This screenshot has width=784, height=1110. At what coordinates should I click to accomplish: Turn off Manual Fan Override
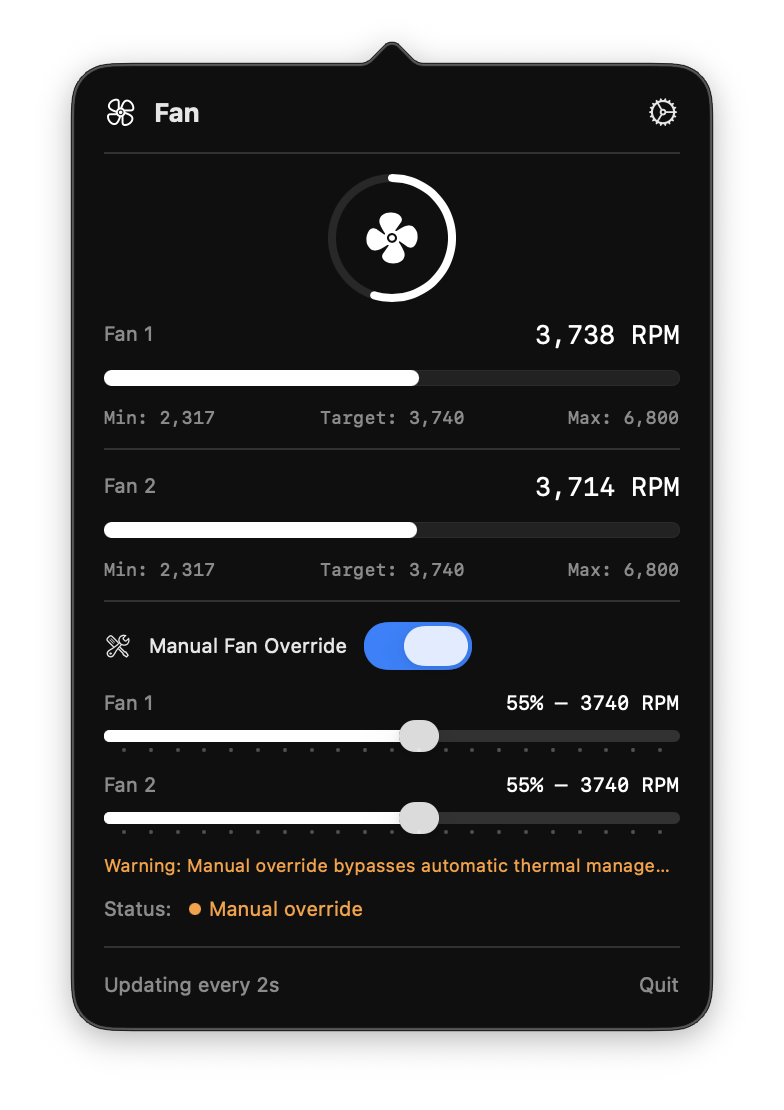pos(418,646)
